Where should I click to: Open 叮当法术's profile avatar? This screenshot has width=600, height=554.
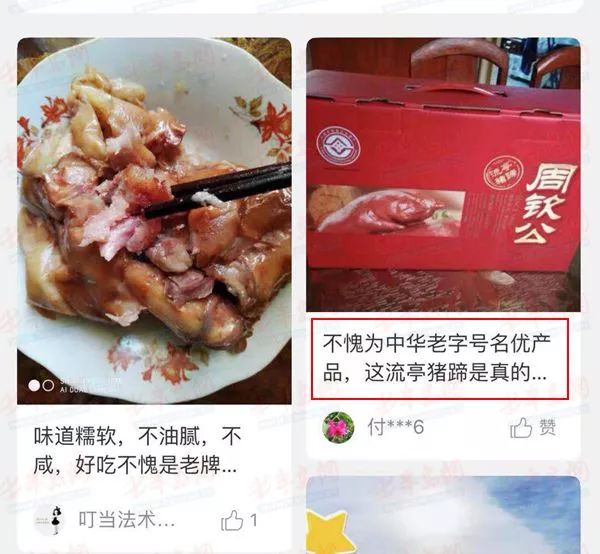tap(47, 520)
